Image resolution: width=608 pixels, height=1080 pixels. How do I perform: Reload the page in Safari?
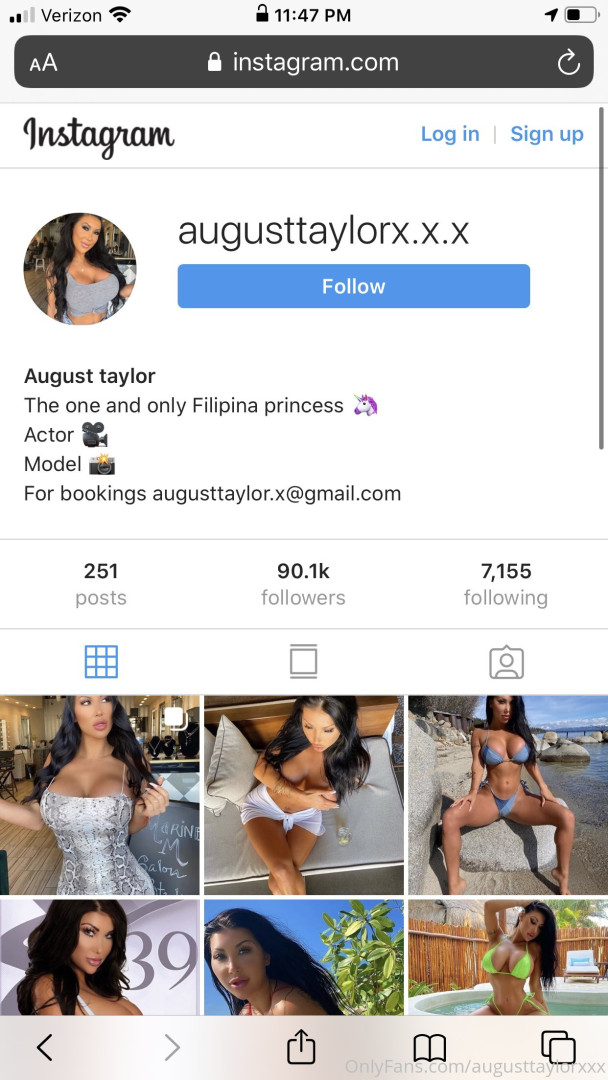click(x=568, y=63)
